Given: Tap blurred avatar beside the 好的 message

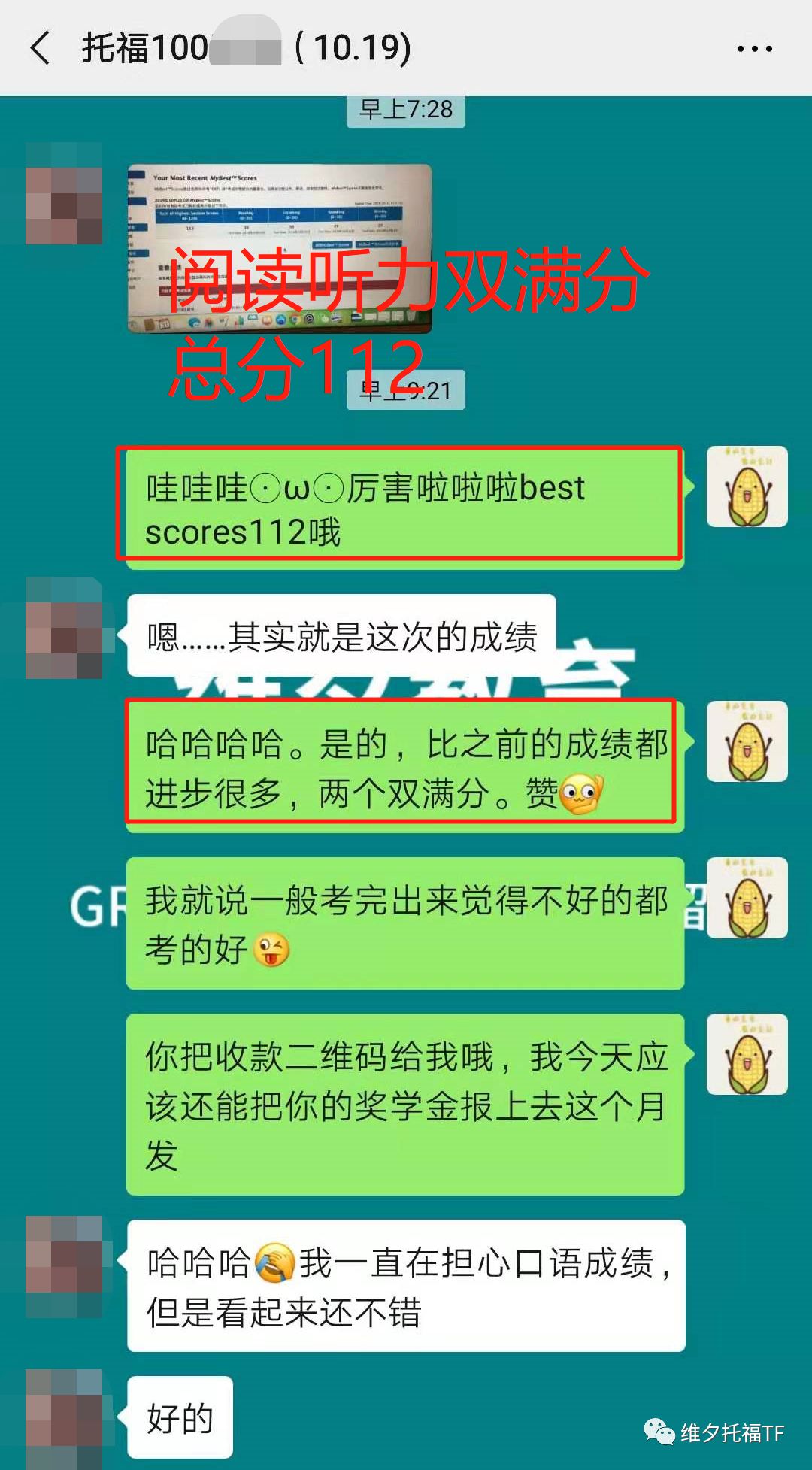Looking at the screenshot, I should coord(64,1419).
